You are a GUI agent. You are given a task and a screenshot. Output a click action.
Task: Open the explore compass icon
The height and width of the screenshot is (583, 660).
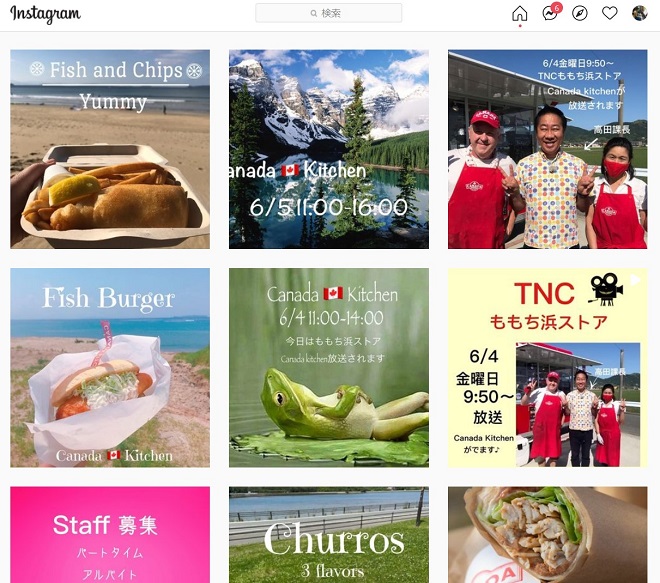[580, 13]
